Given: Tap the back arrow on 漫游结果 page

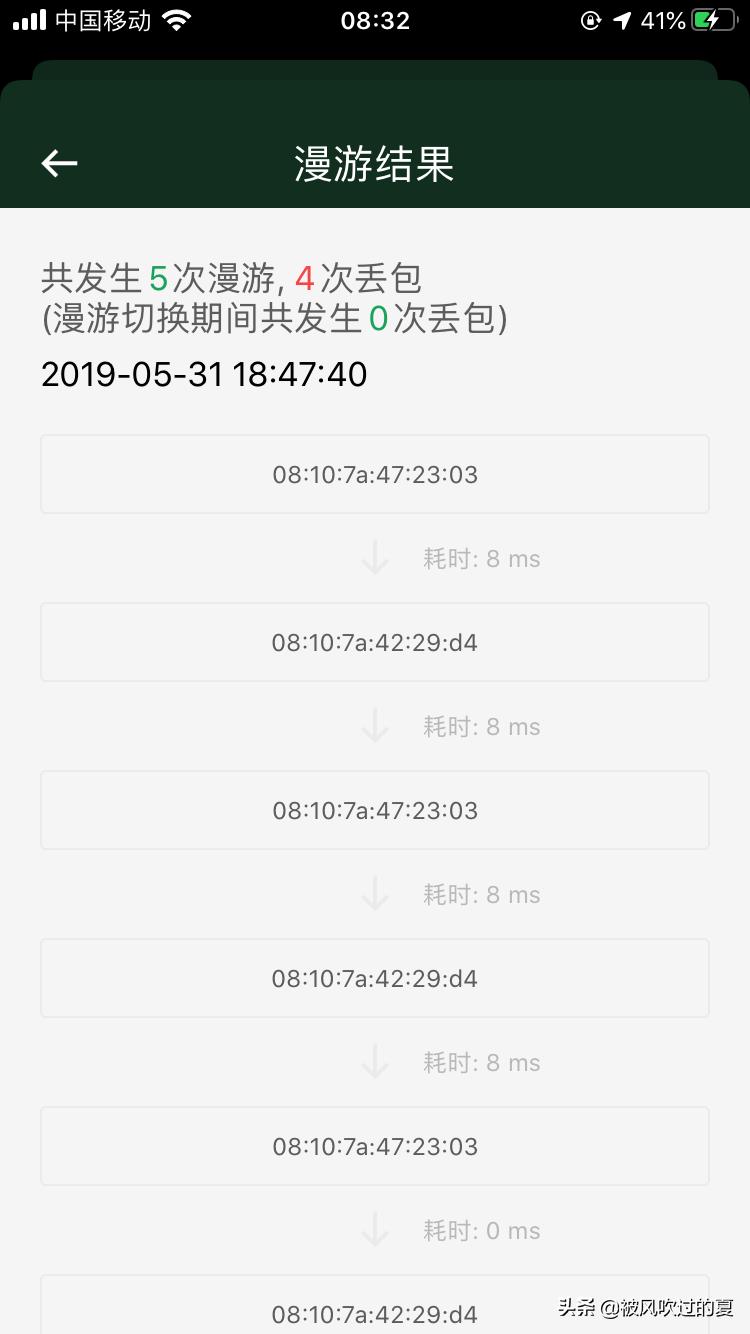Looking at the screenshot, I should pyautogui.click(x=58, y=163).
